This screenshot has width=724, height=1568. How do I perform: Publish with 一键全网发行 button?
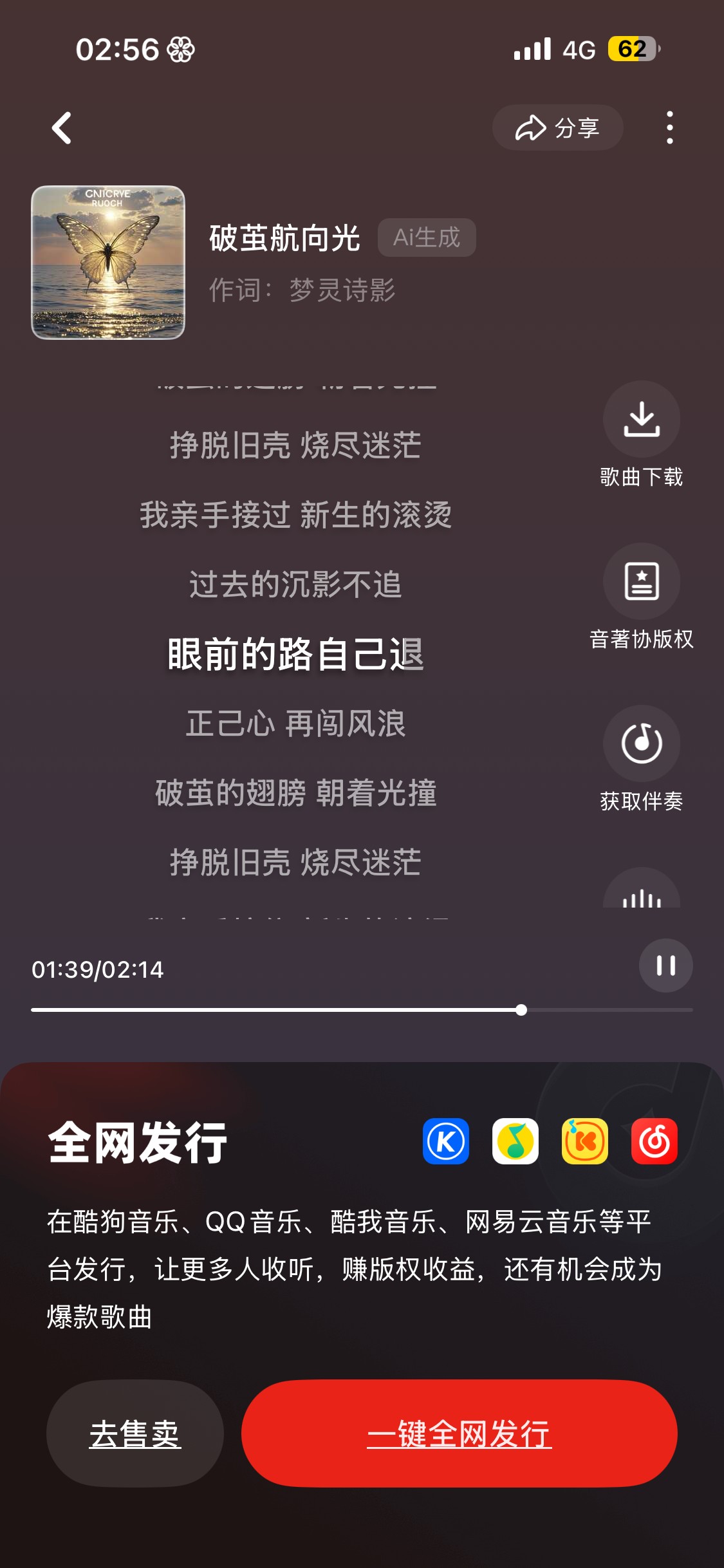coord(459,1433)
